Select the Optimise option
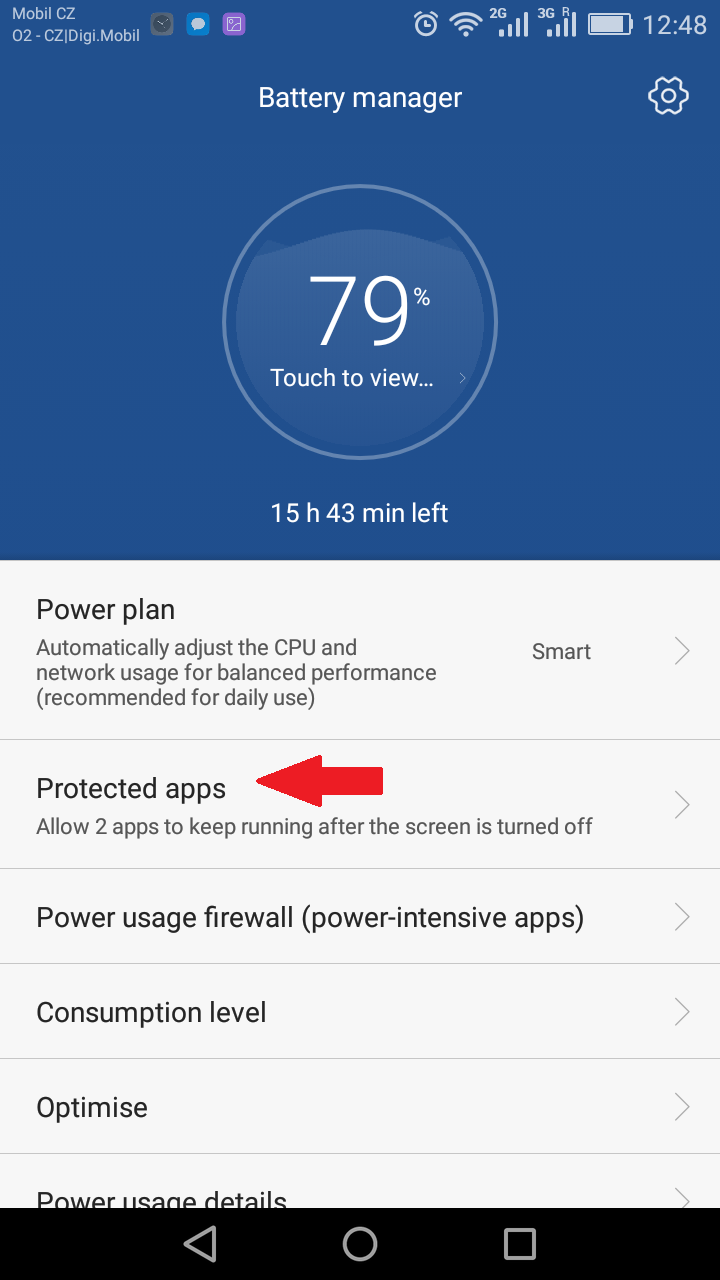Screen dimensions: 720x1280 click(360, 1107)
